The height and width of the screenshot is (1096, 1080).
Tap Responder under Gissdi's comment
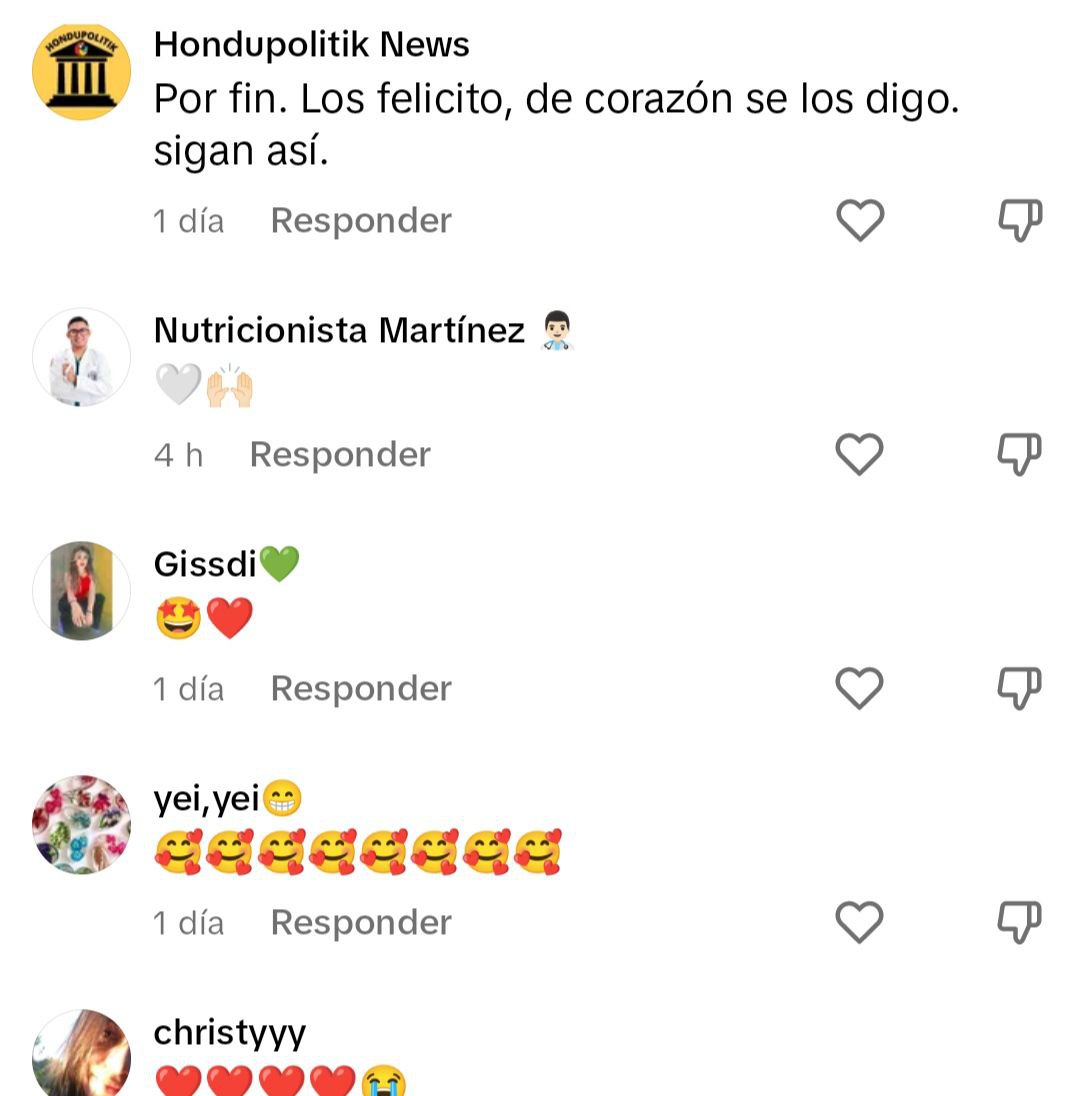[x=361, y=688]
